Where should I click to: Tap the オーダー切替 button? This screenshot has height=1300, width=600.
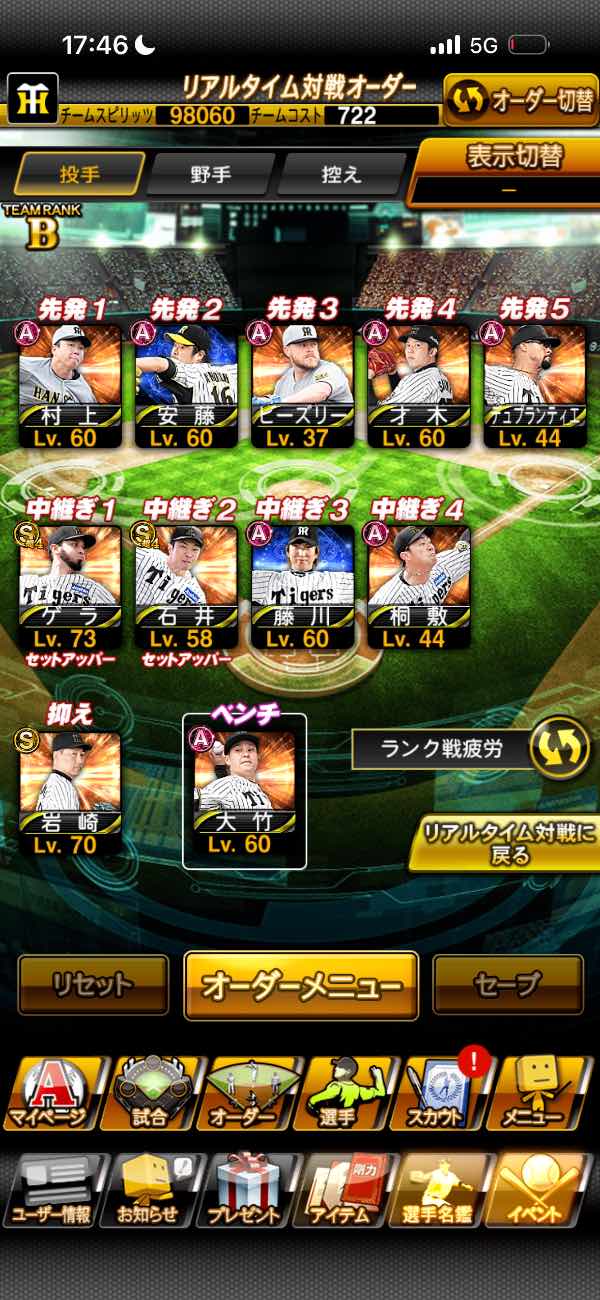tap(520, 101)
